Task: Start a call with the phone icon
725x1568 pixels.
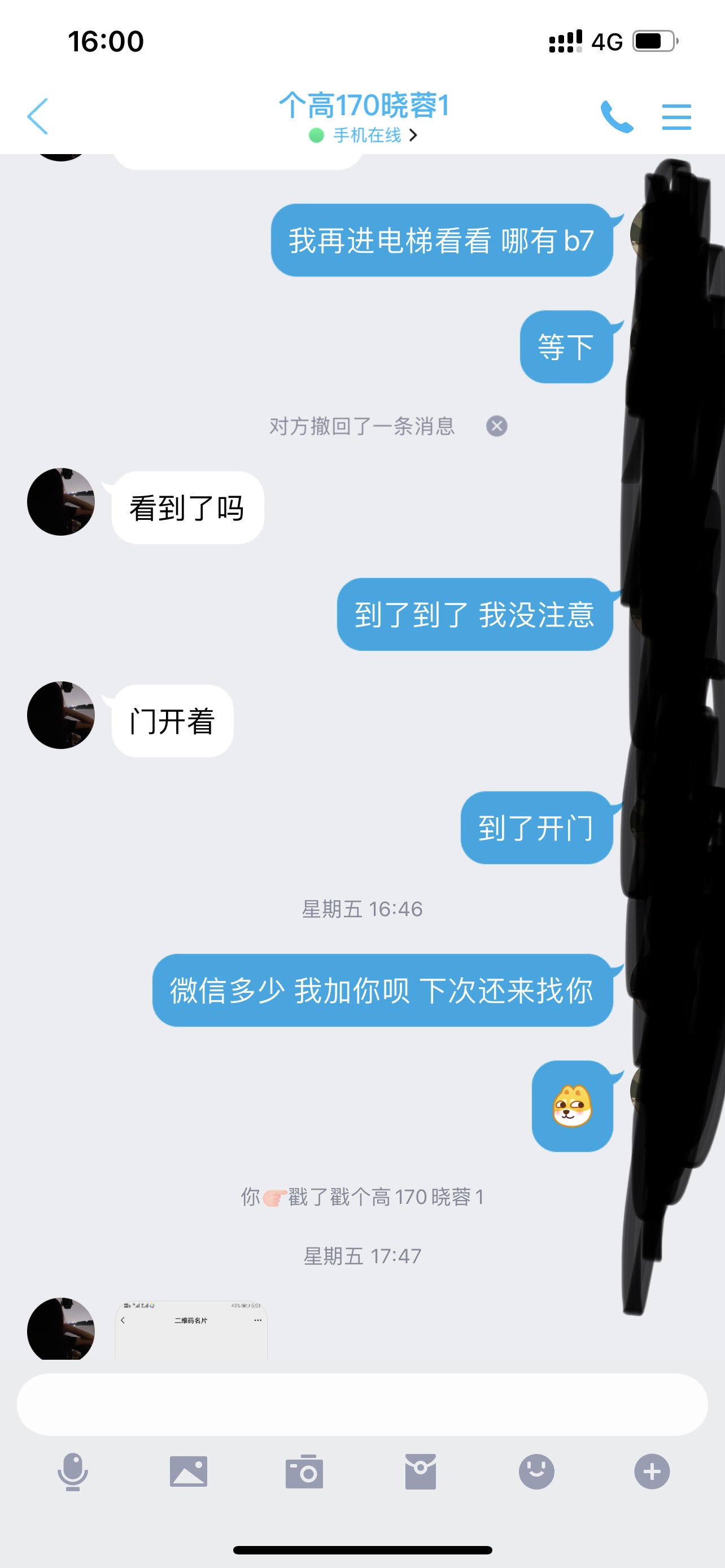Action: coord(617,116)
